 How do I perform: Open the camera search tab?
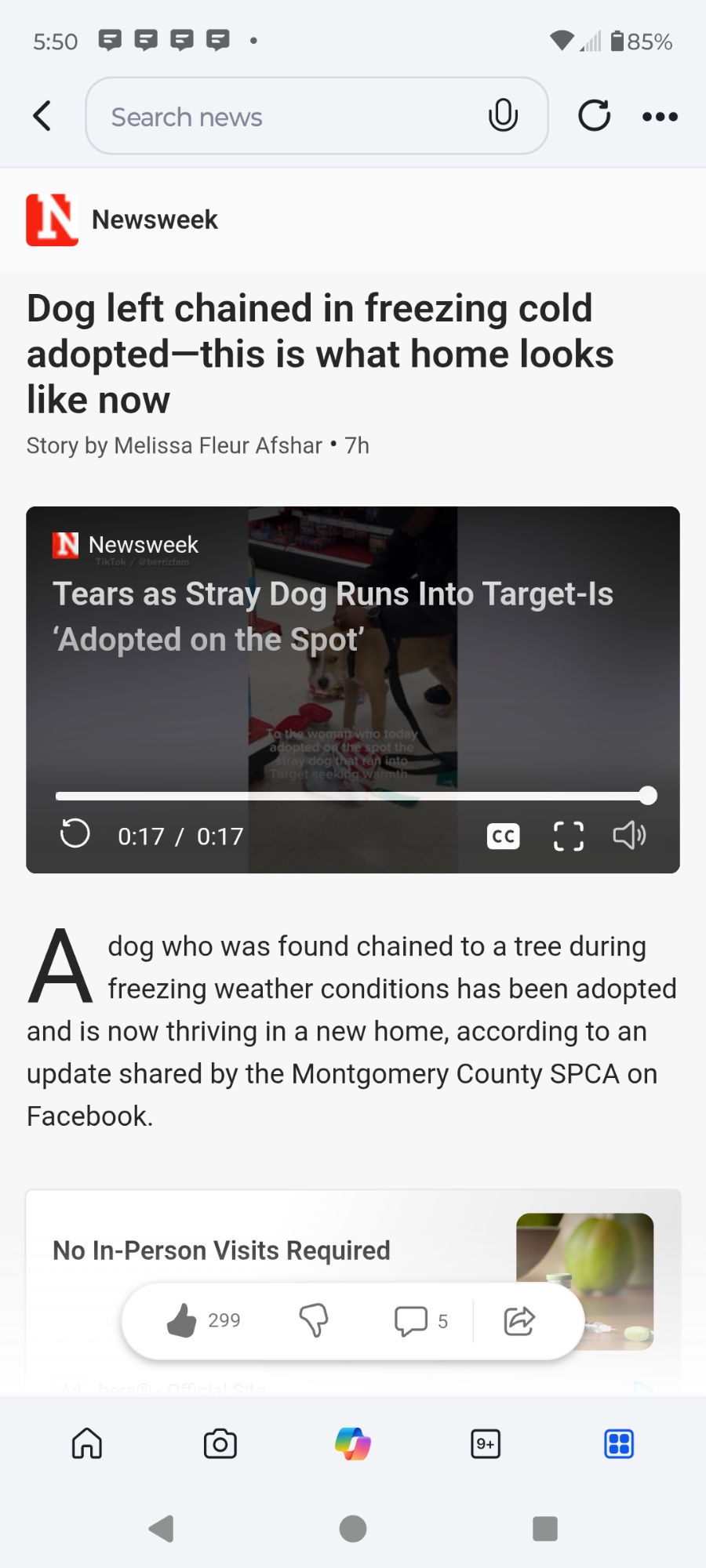(x=220, y=1443)
